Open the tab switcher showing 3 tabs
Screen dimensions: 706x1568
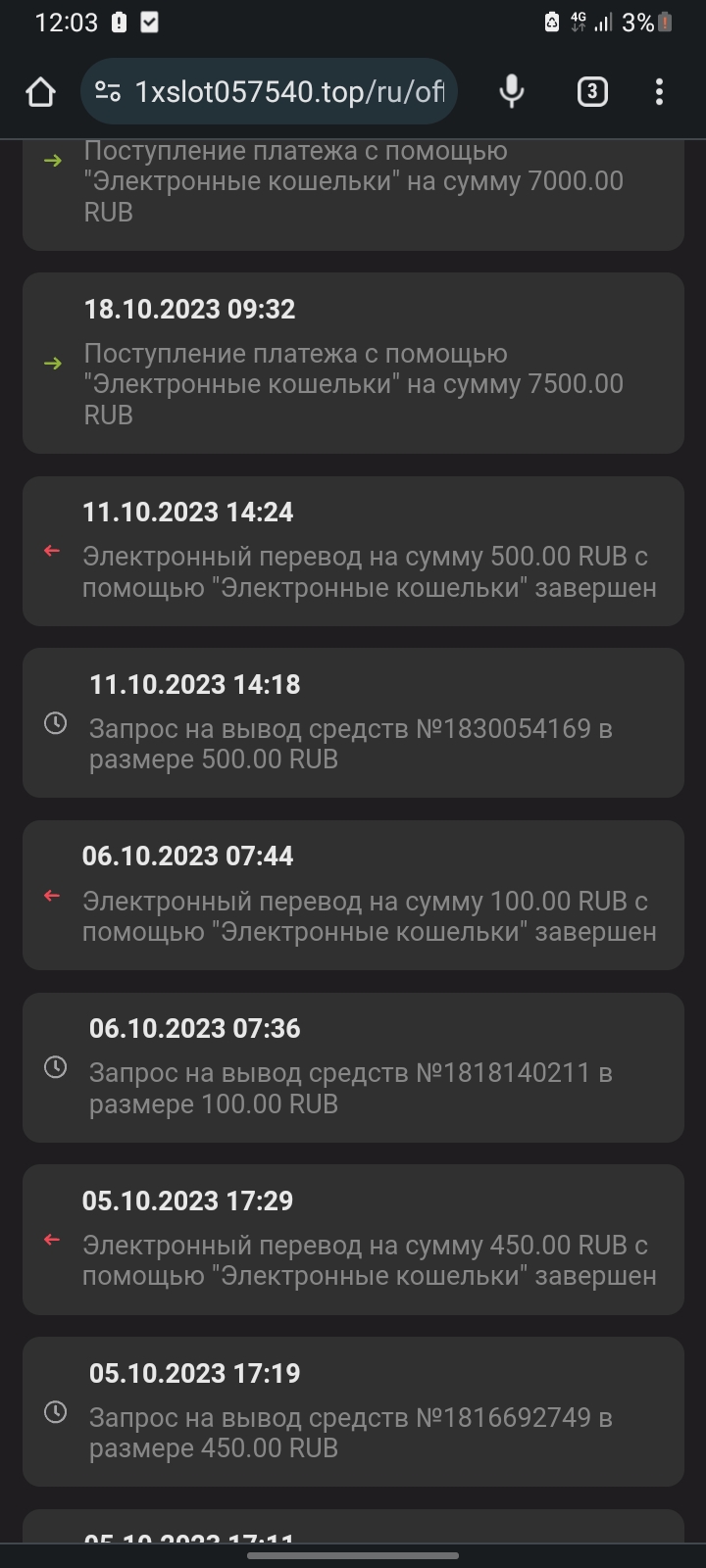[x=591, y=92]
